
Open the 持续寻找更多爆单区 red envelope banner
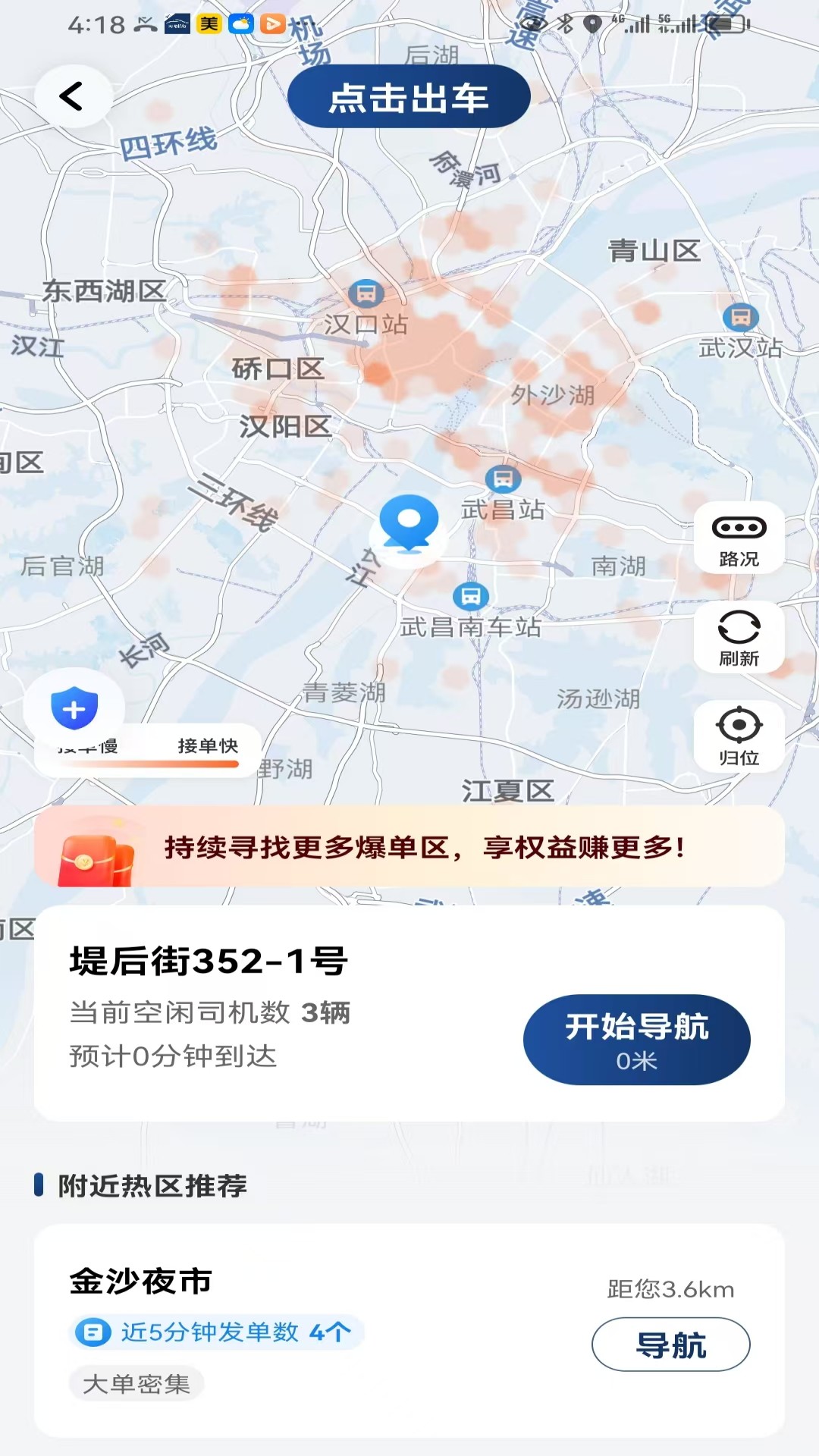coord(409,847)
